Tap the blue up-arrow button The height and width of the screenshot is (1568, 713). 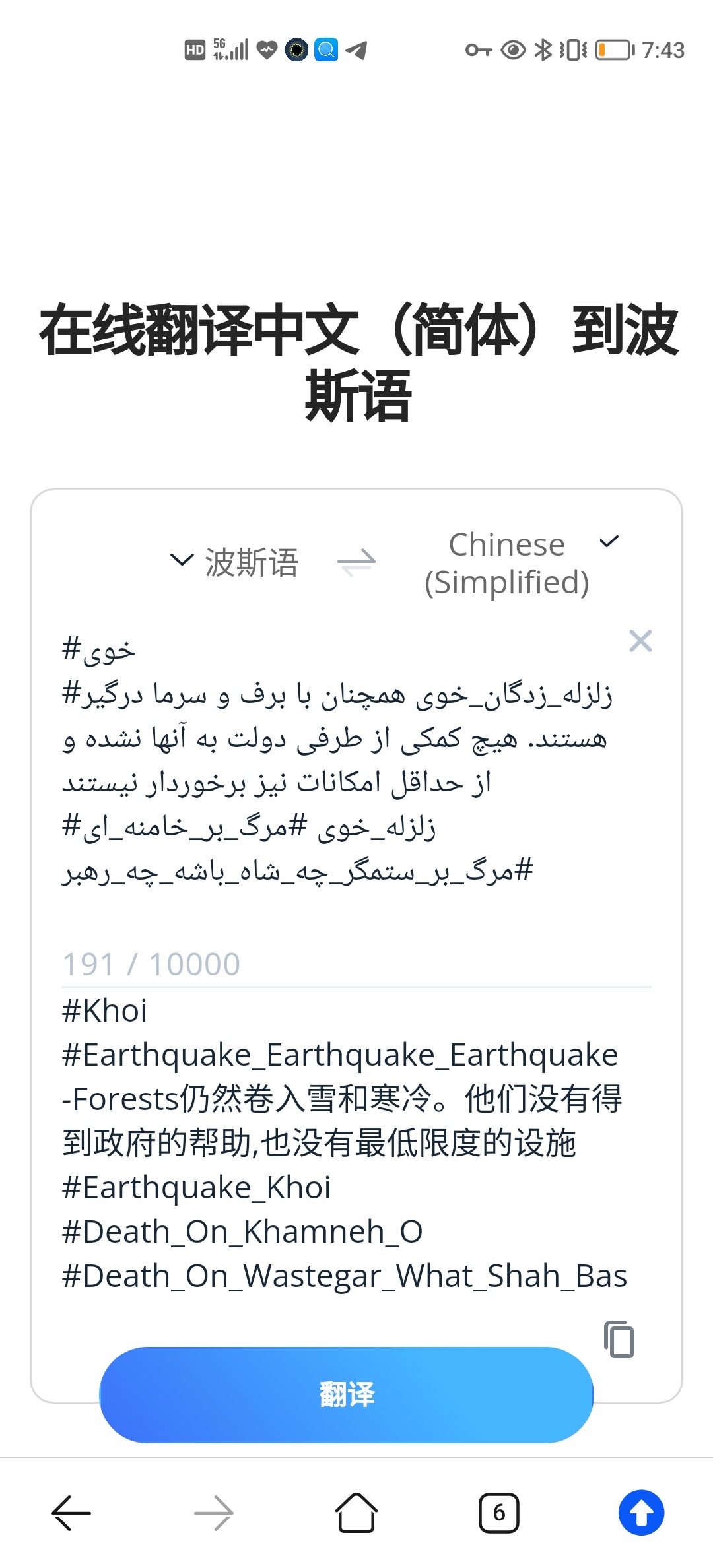[642, 1513]
